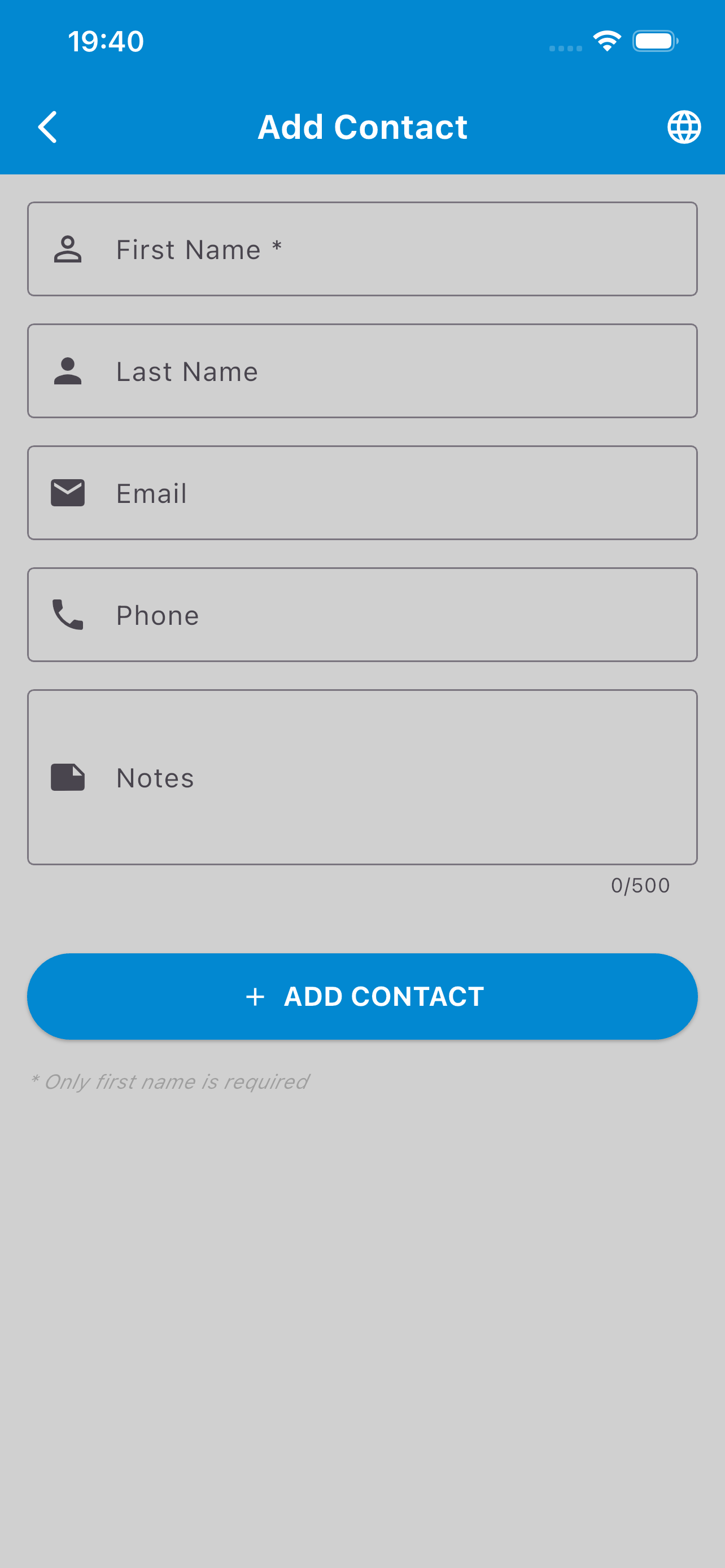Screen dimensions: 725x1568
Task: Click the note page icon beside Notes
Action: (x=67, y=776)
